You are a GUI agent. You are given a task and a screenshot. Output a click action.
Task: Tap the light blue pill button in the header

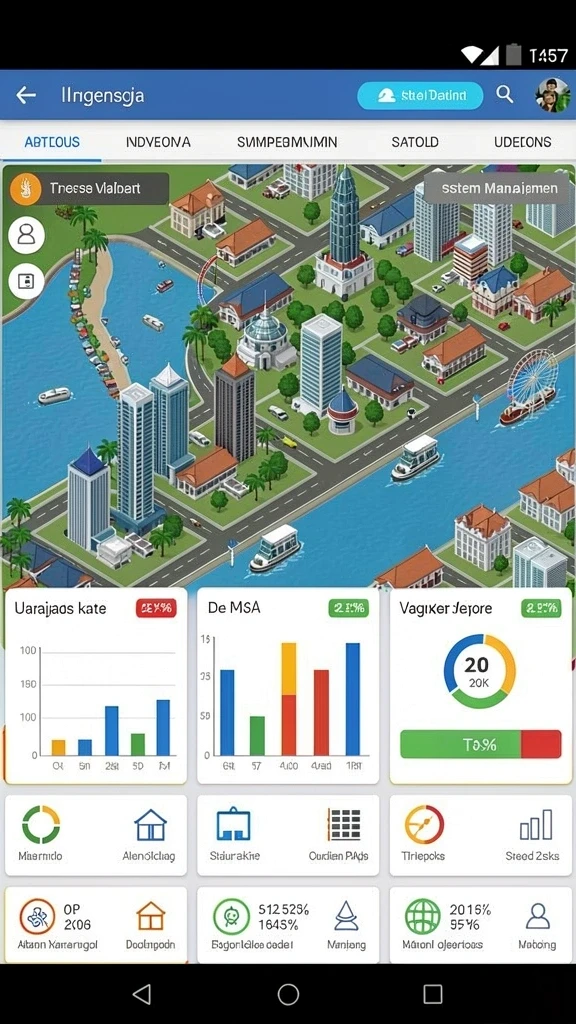(420, 96)
